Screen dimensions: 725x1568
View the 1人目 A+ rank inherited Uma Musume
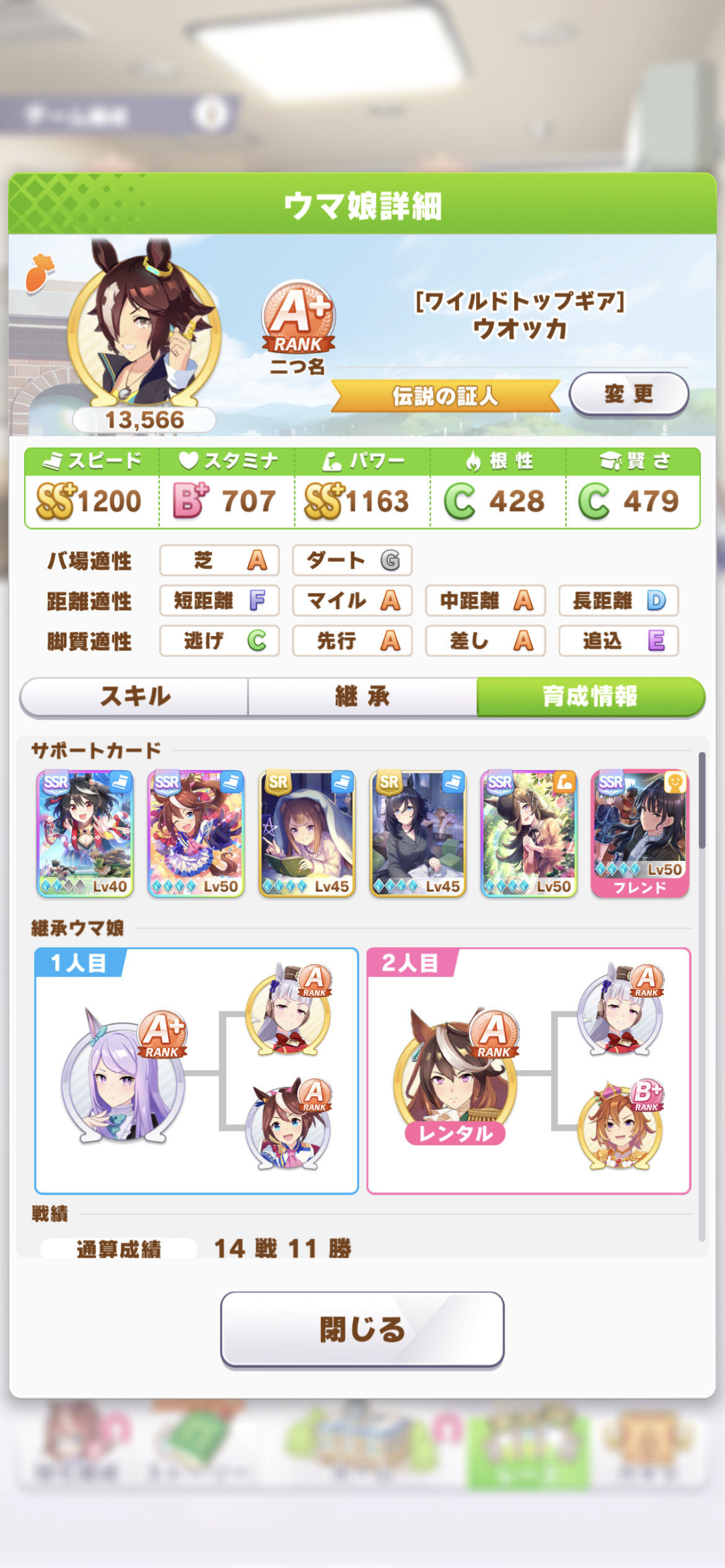point(124,1074)
